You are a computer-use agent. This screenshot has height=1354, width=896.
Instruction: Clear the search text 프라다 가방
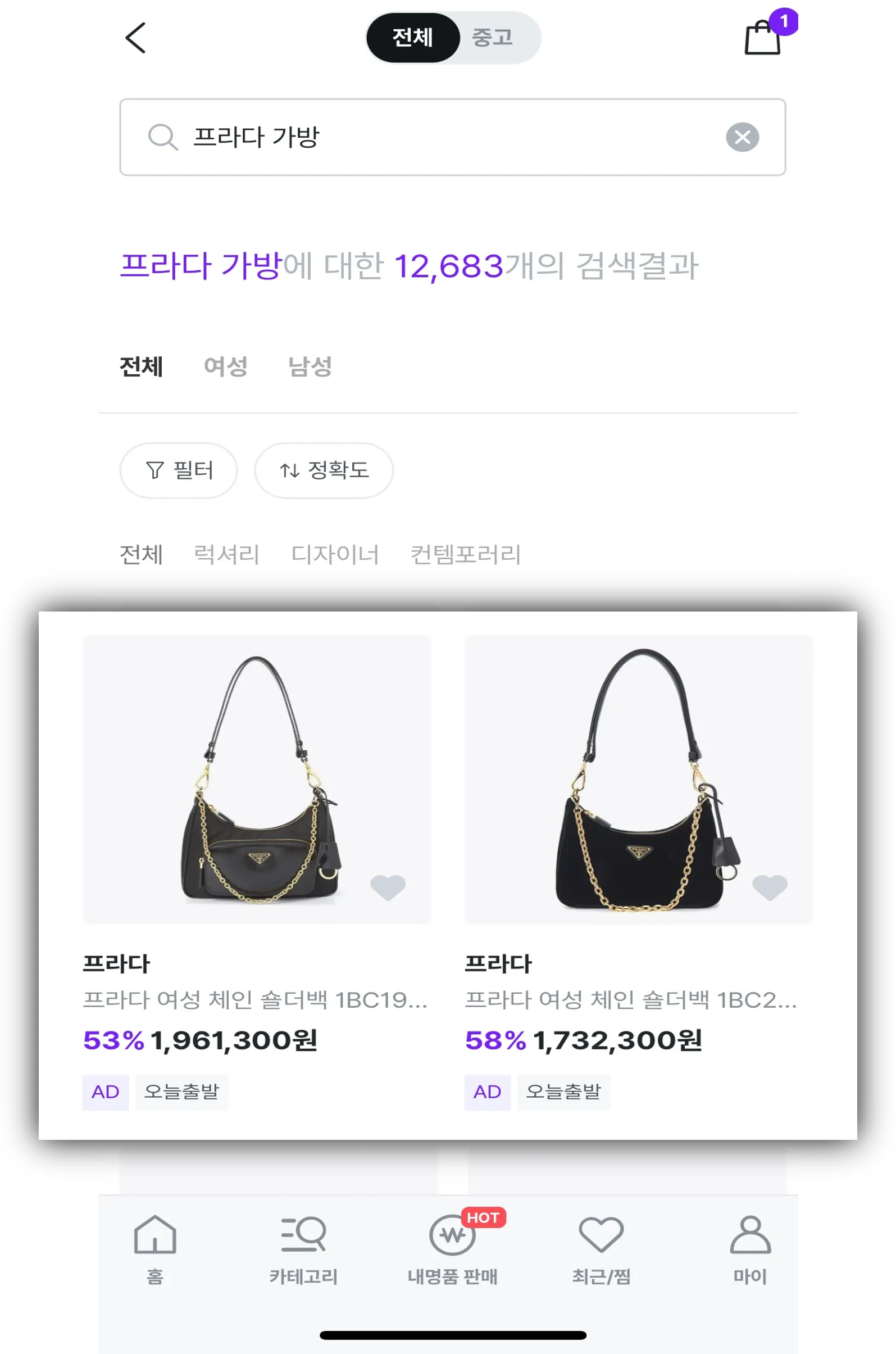point(742,137)
